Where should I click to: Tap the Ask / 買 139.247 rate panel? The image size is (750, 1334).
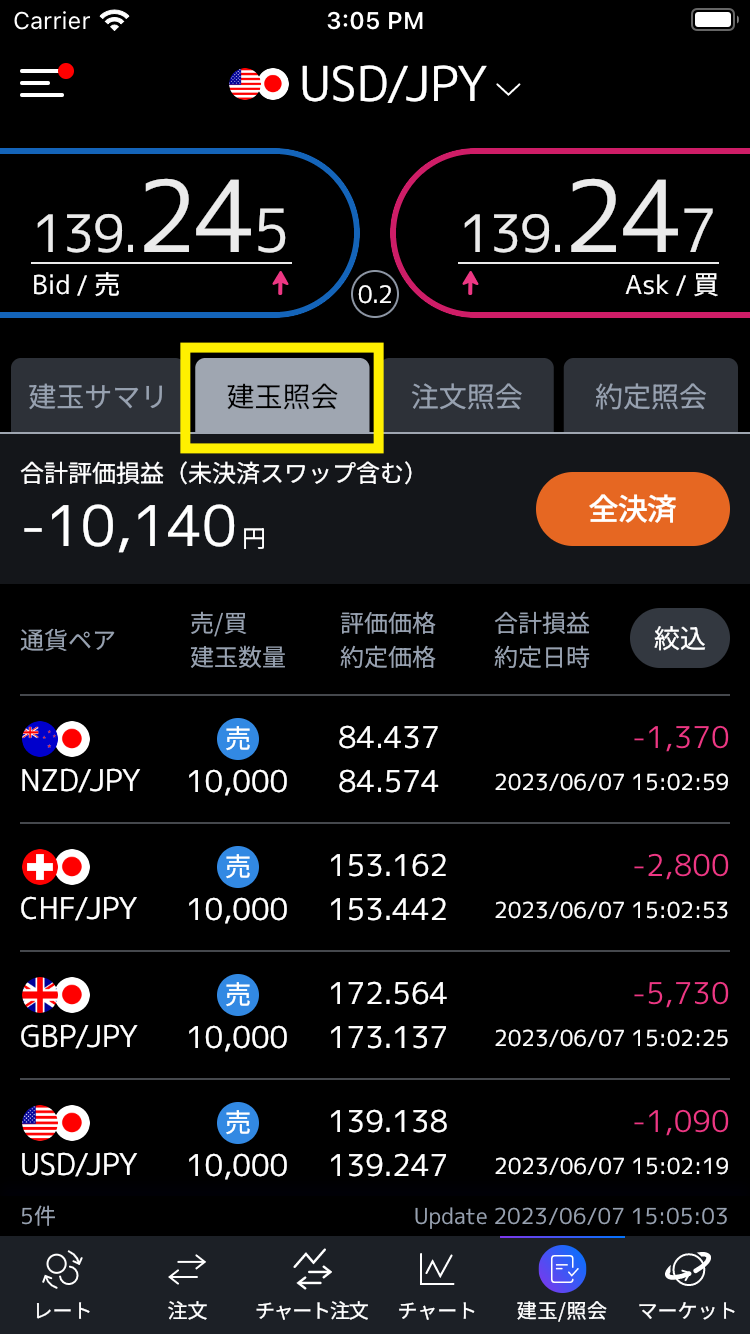point(580,235)
